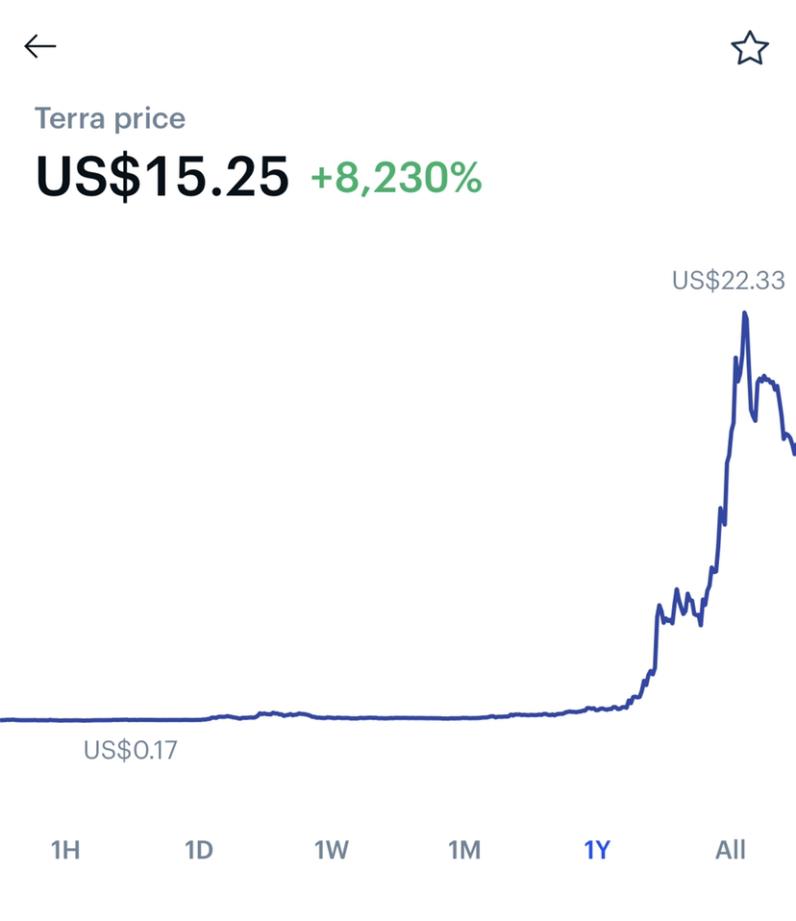The width and height of the screenshot is (796, 921).
Task: Show the 1W price chart
Action: coord(331,851)
